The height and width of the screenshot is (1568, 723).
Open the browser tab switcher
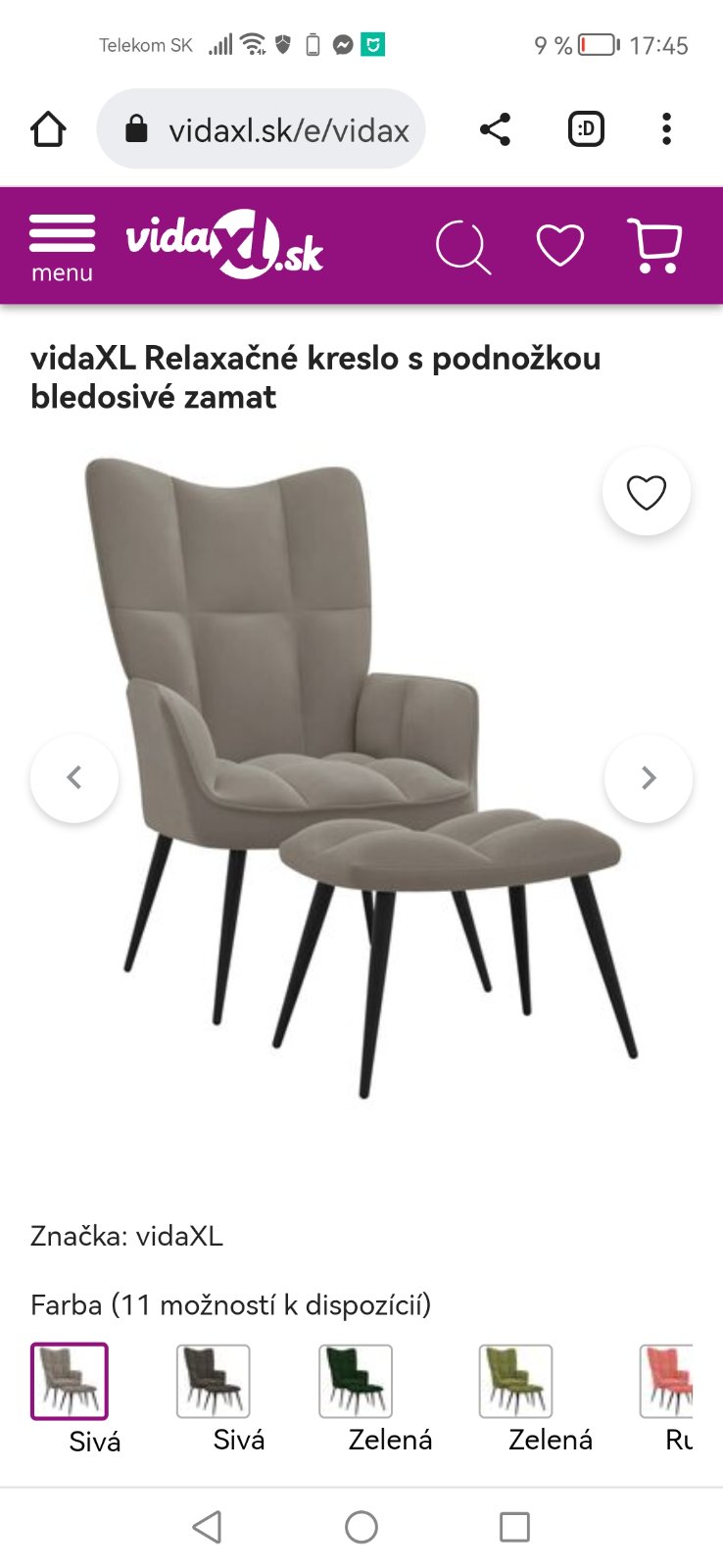(586, 129)
